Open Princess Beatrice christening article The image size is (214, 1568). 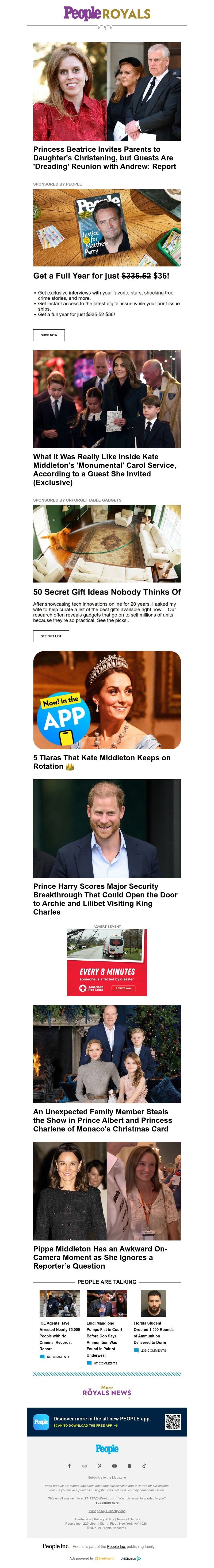(x=105, y=158)
